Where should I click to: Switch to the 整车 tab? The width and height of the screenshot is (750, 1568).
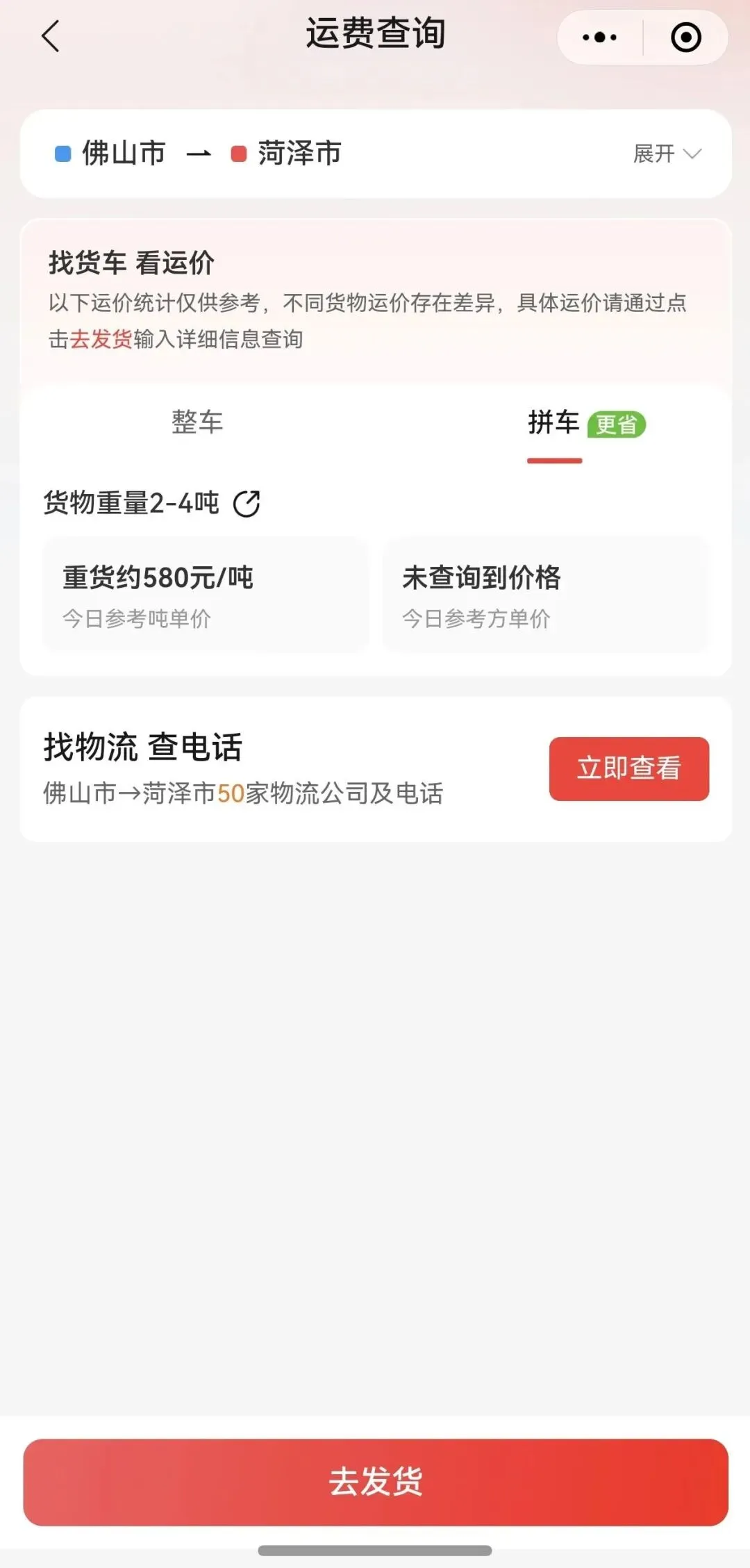click(197, 422)
